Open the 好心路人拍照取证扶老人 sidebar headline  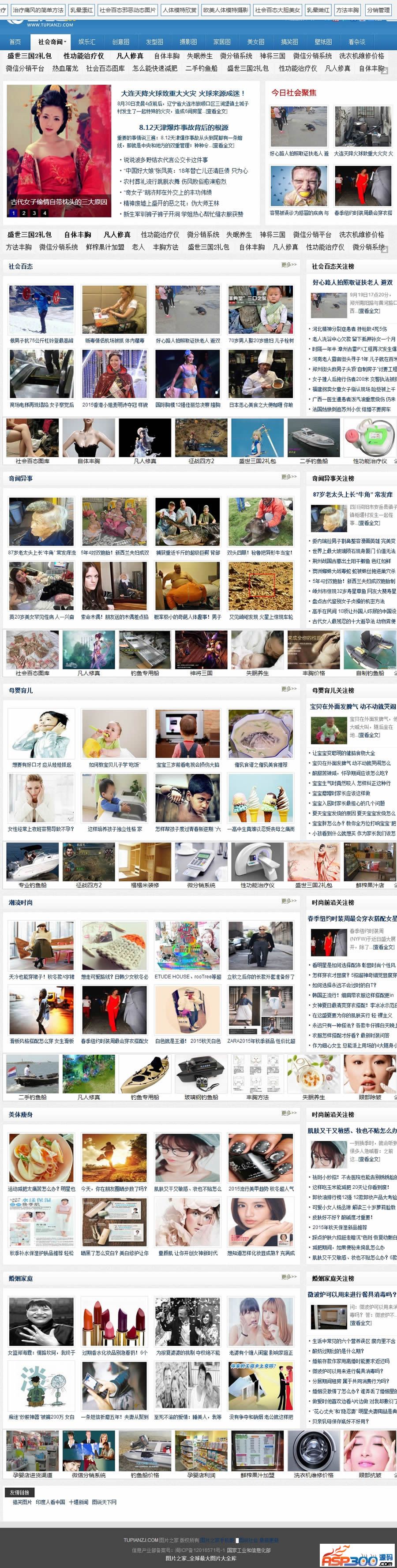(x=352, y=283)
